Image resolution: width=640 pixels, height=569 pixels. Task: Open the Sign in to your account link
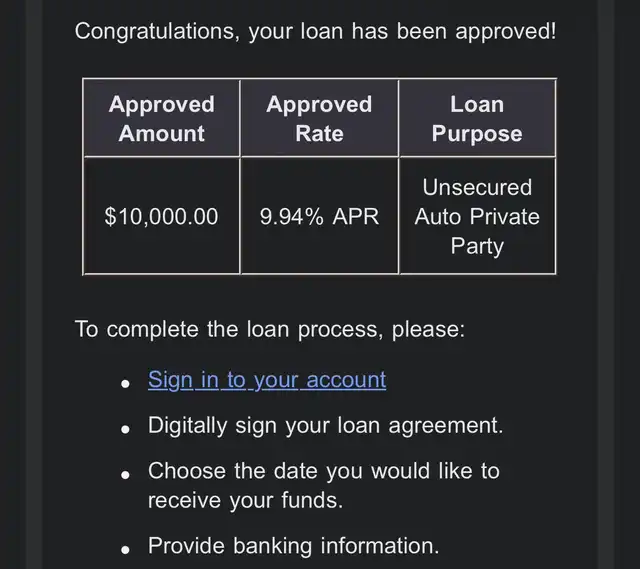point(266,380)
